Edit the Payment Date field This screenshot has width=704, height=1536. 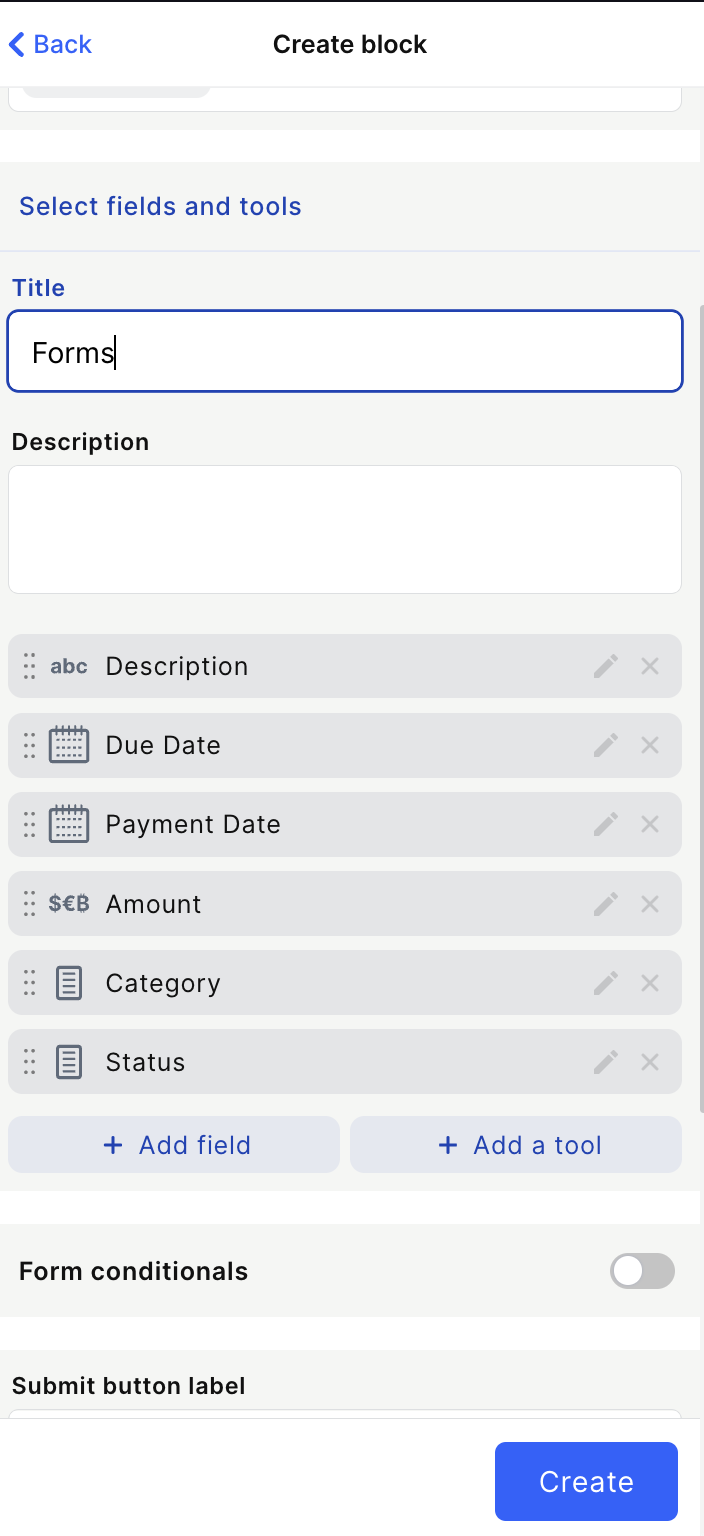pos(606,824)
